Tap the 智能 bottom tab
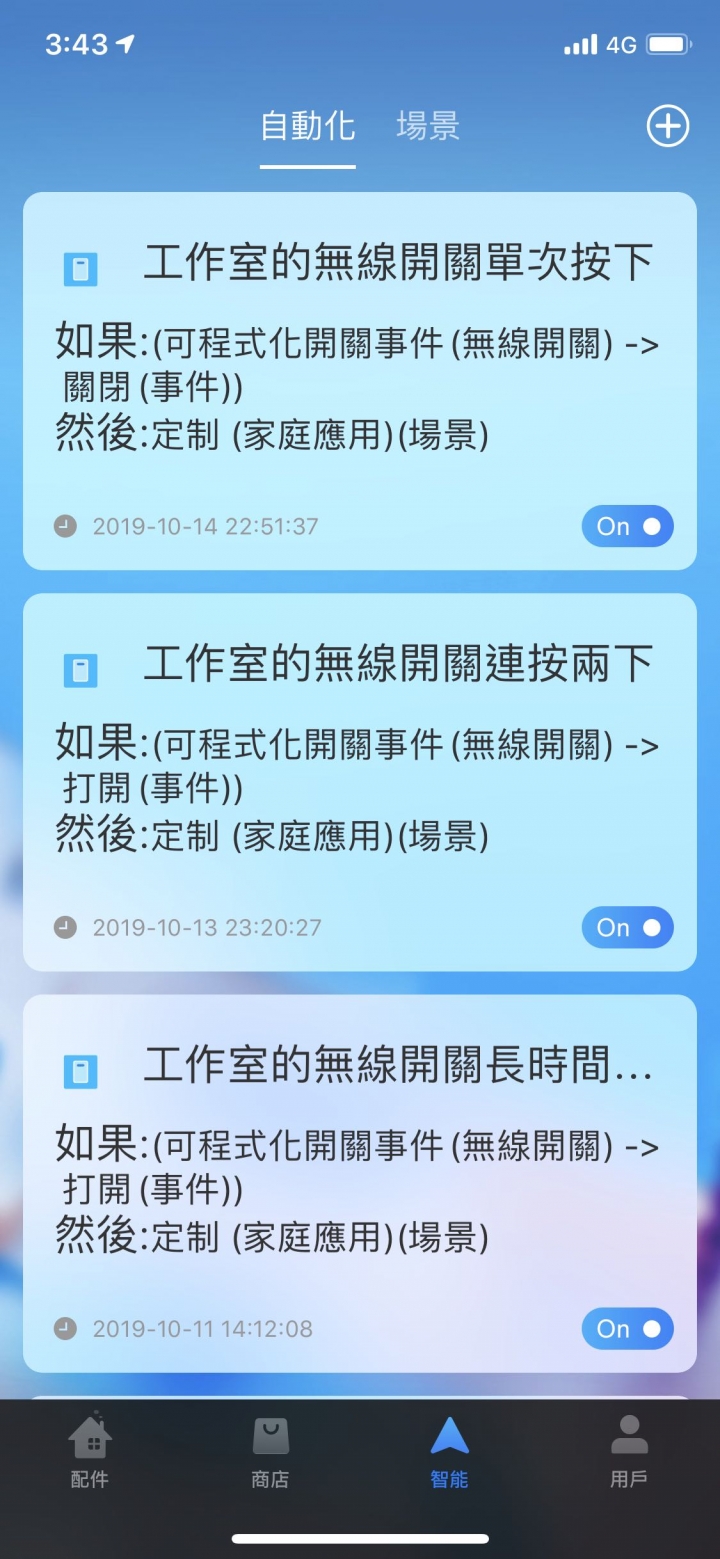The image size is (720, 1559). click(449, 1451)
